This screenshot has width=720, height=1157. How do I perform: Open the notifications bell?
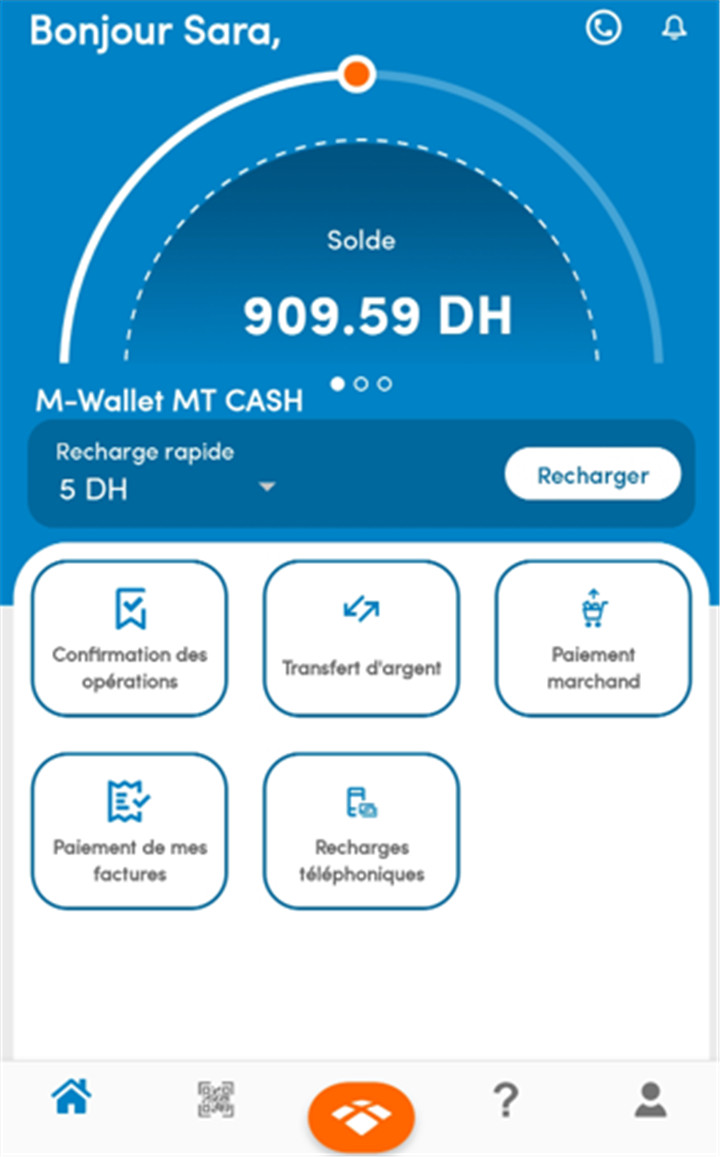[x=674, y=28]
